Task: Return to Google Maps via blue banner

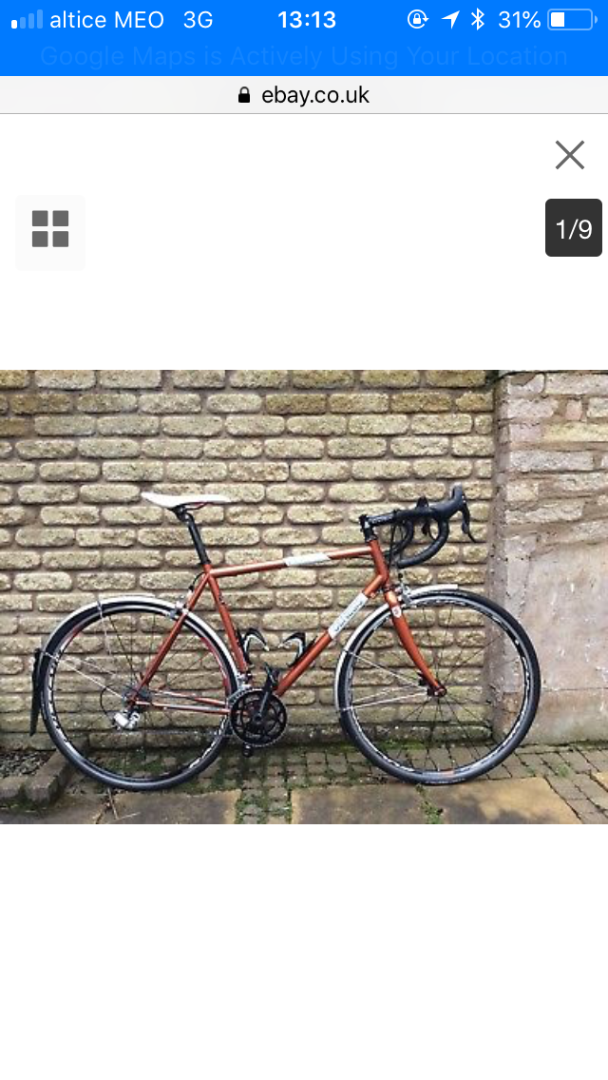Action: [304, 56]
